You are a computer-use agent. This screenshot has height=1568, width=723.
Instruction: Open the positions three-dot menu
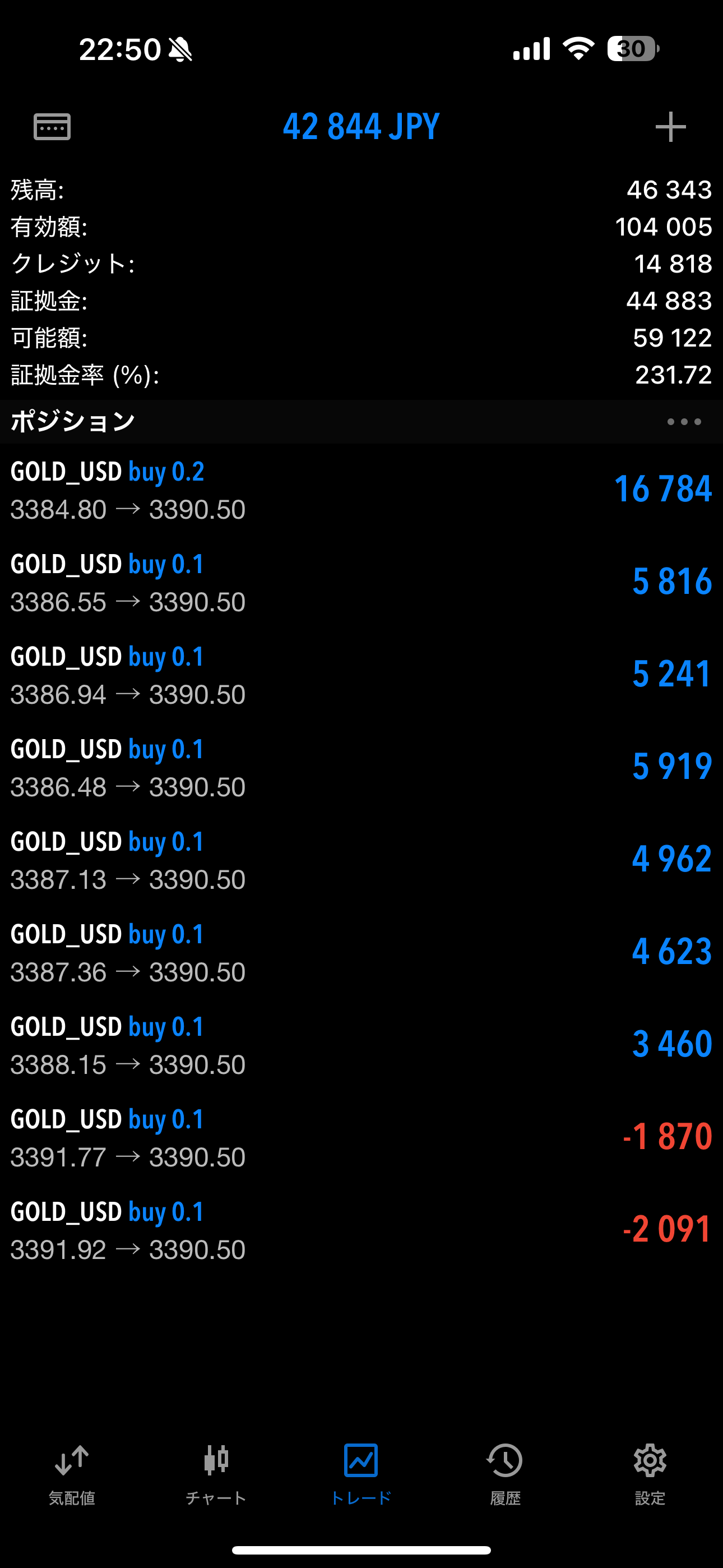click(684, 422)
